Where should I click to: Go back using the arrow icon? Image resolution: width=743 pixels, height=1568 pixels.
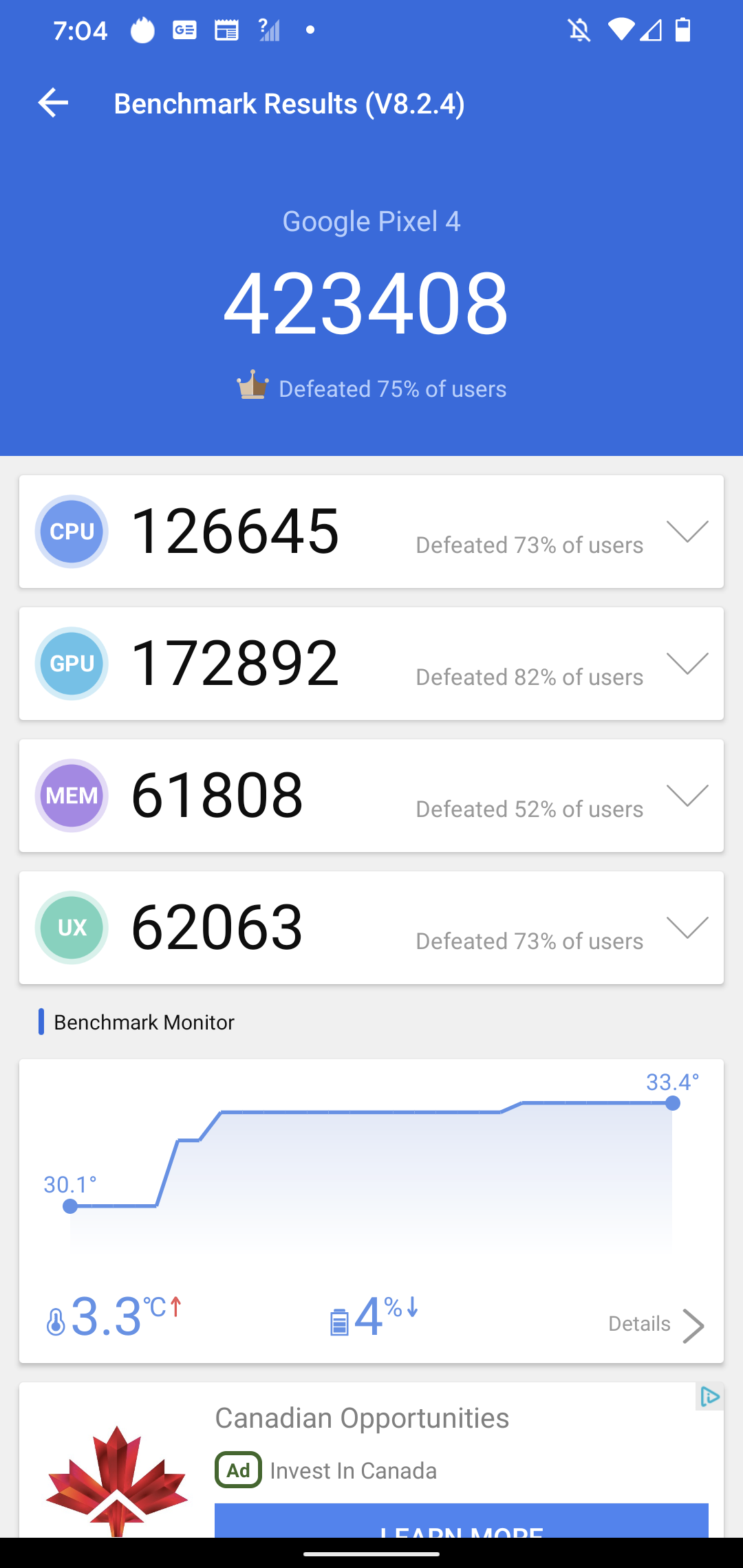point(53,103)
